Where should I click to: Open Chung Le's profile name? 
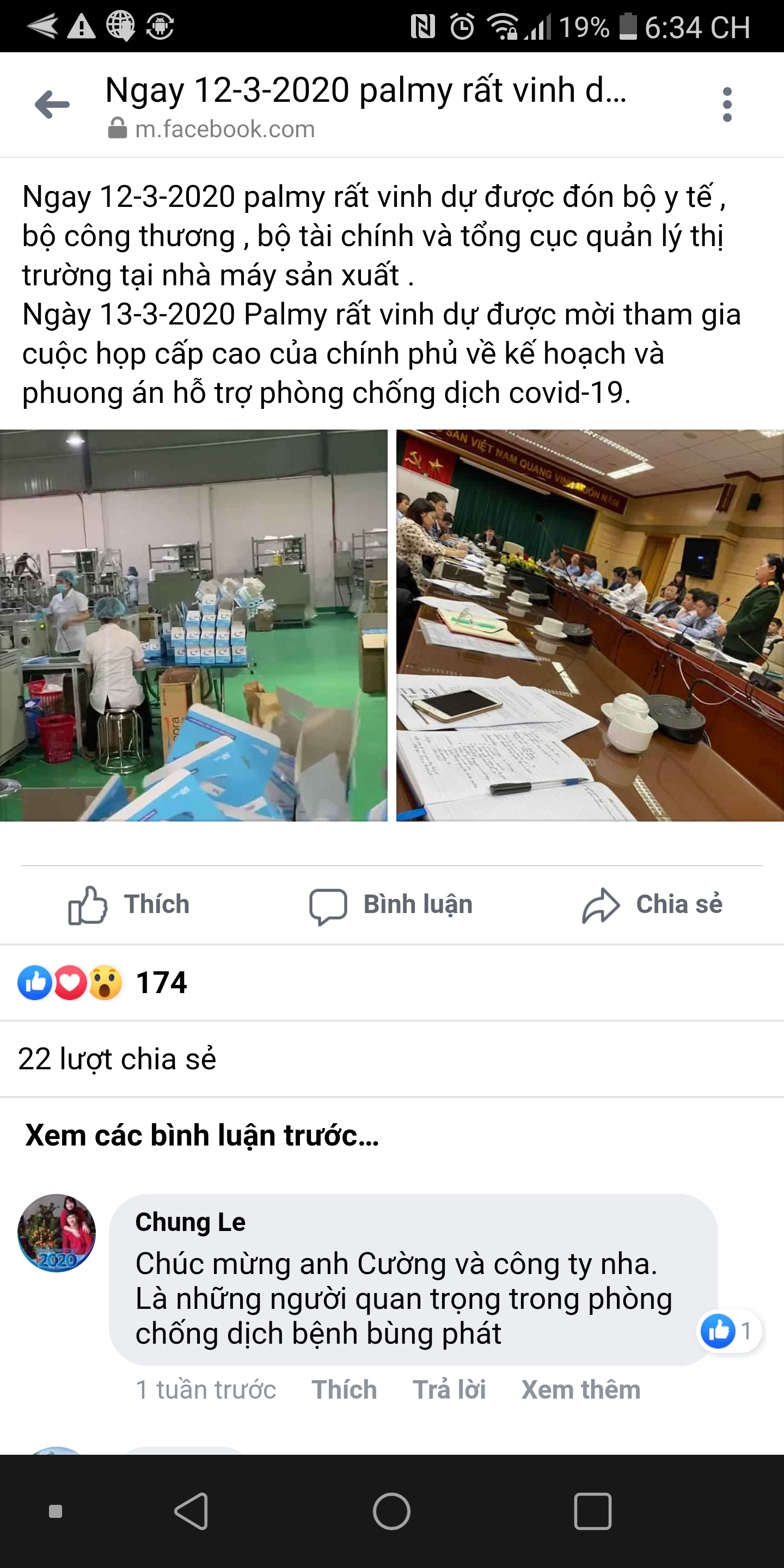(x=190, y=1222)
